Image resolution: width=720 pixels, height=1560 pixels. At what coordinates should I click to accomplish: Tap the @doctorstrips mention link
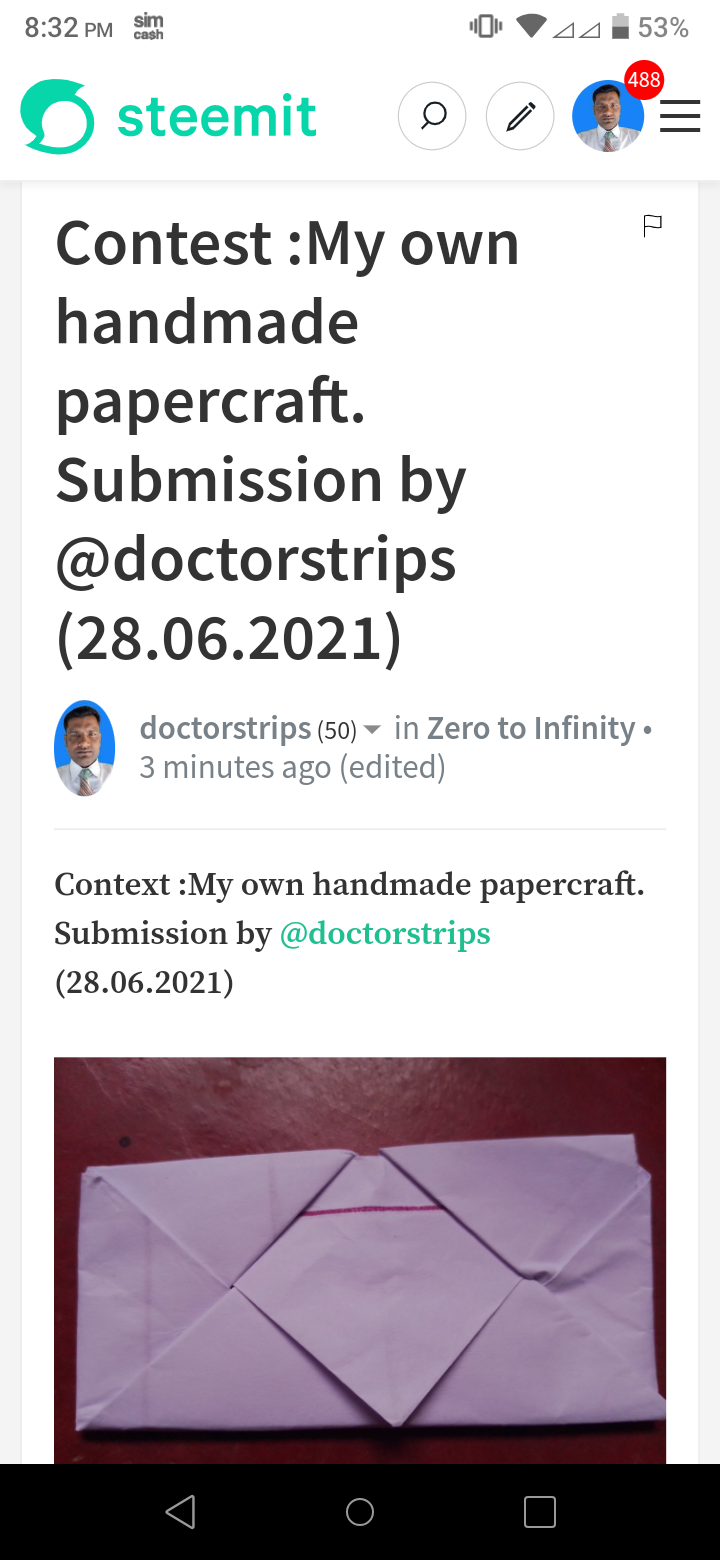click(385, 933)
